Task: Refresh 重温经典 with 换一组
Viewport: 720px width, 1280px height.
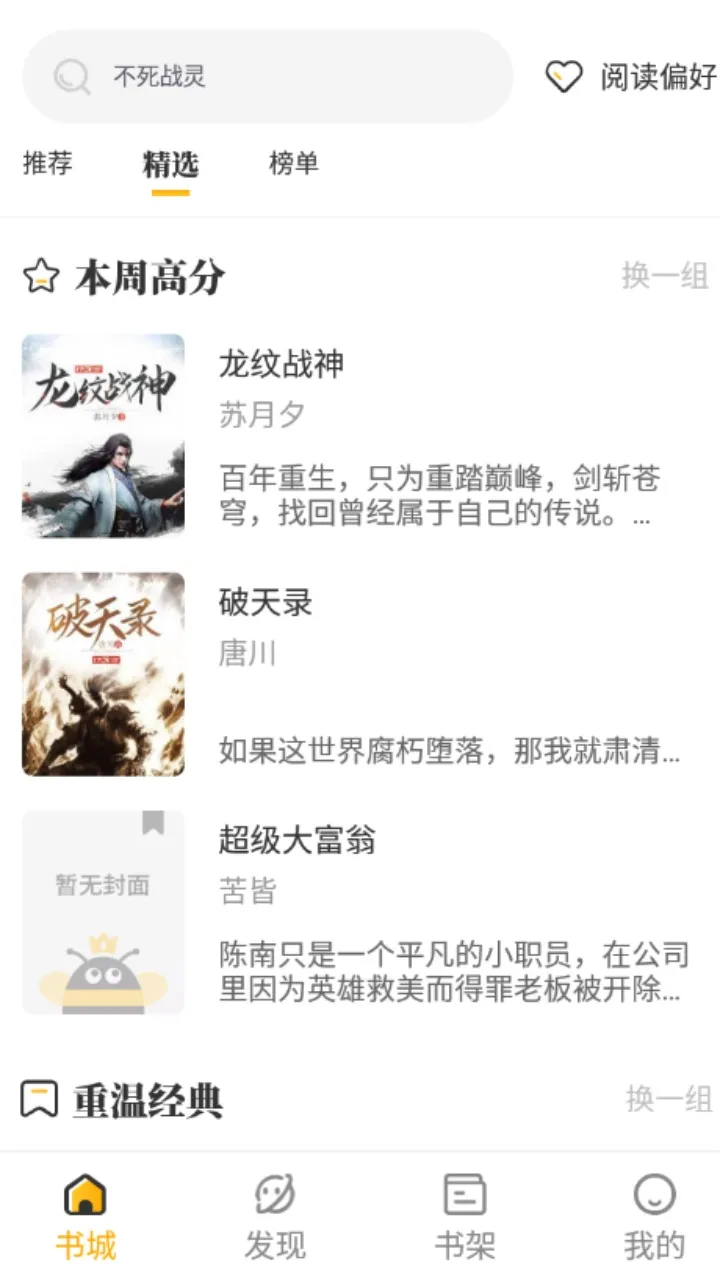Action: (x=669, y=1099)
